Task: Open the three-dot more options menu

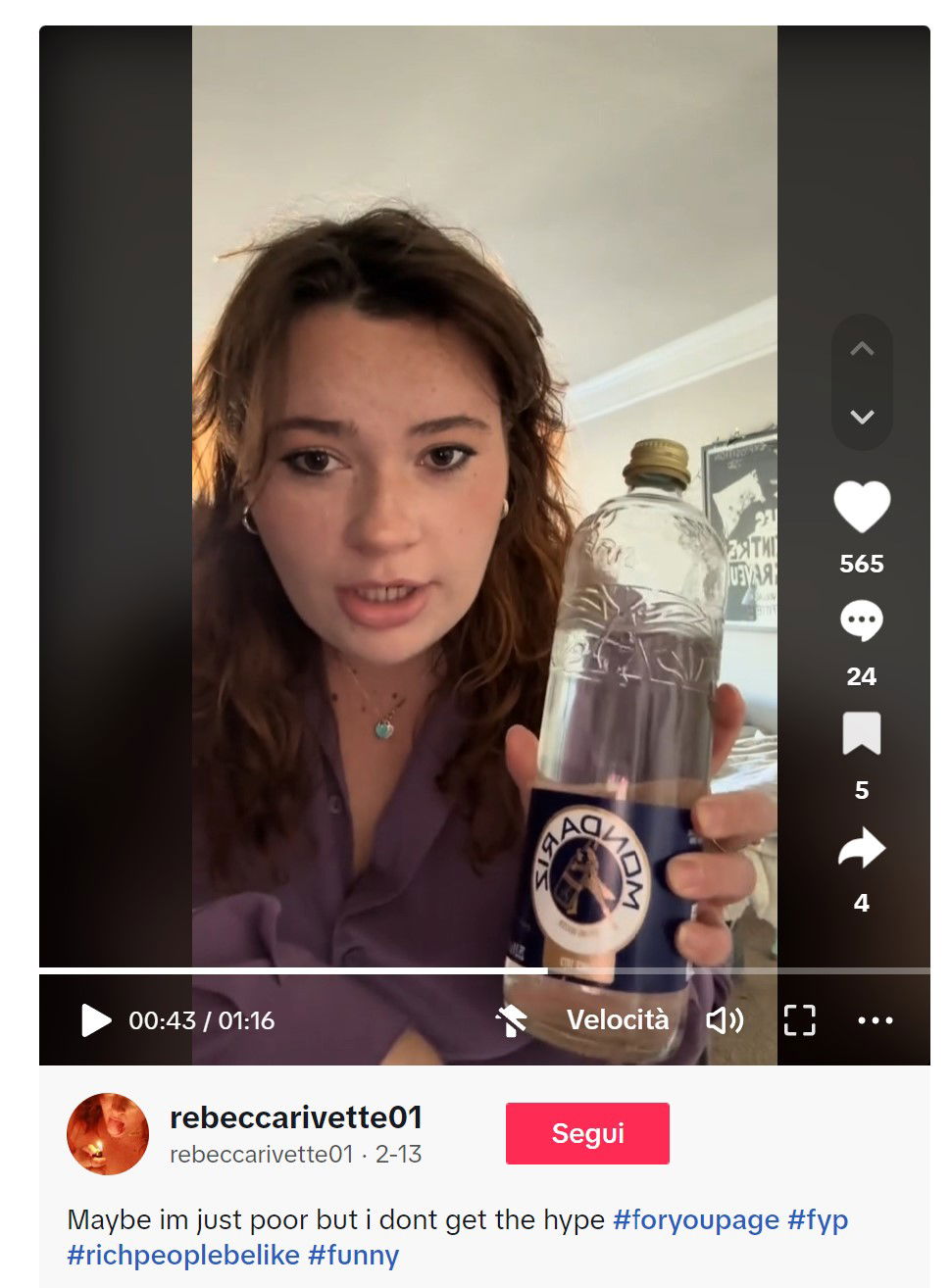Action: (x=875, y=1020)
